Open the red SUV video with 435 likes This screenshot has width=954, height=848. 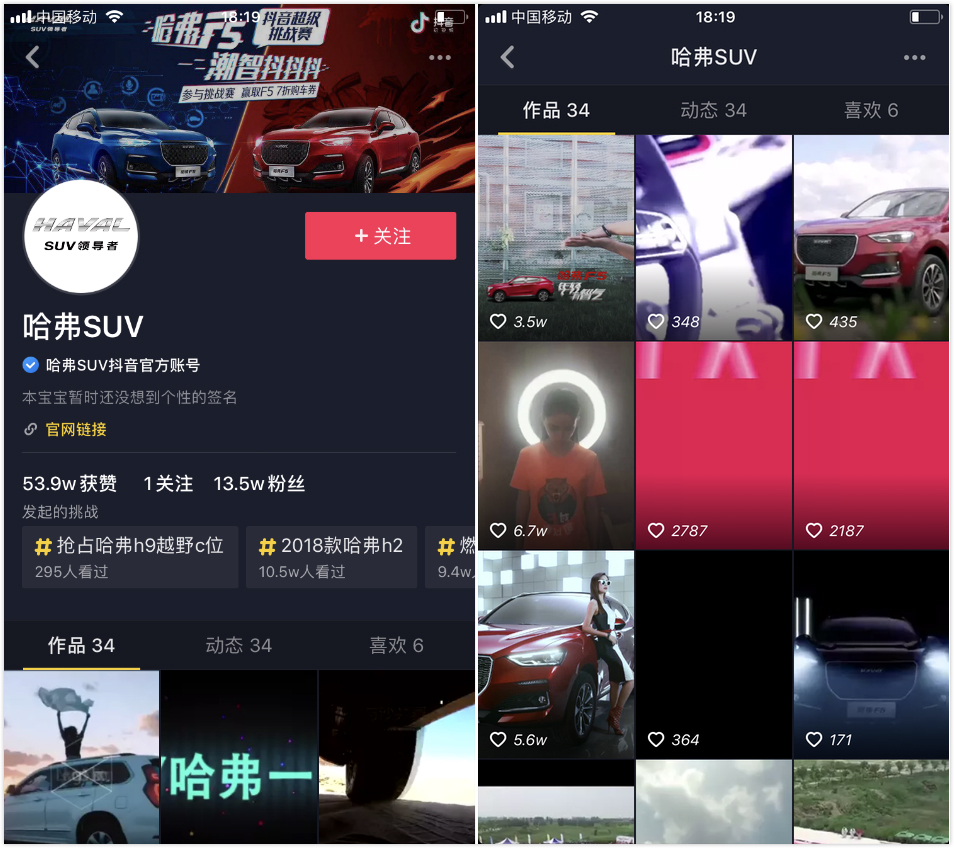click(871, 237)
